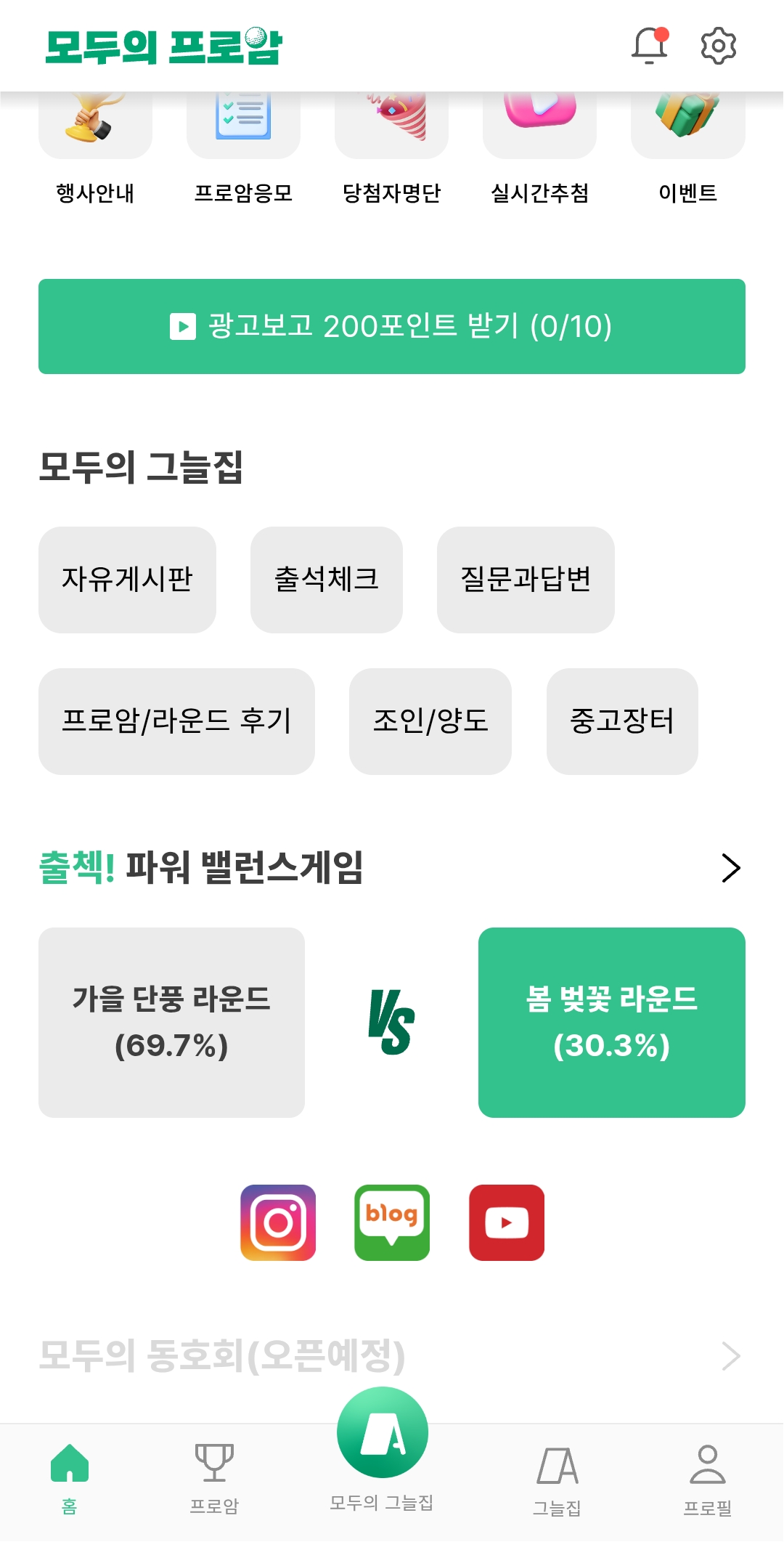Open the settings gear
This screenshot has width=784, height=1542.
pyautogui.click(x=719, y=46)
